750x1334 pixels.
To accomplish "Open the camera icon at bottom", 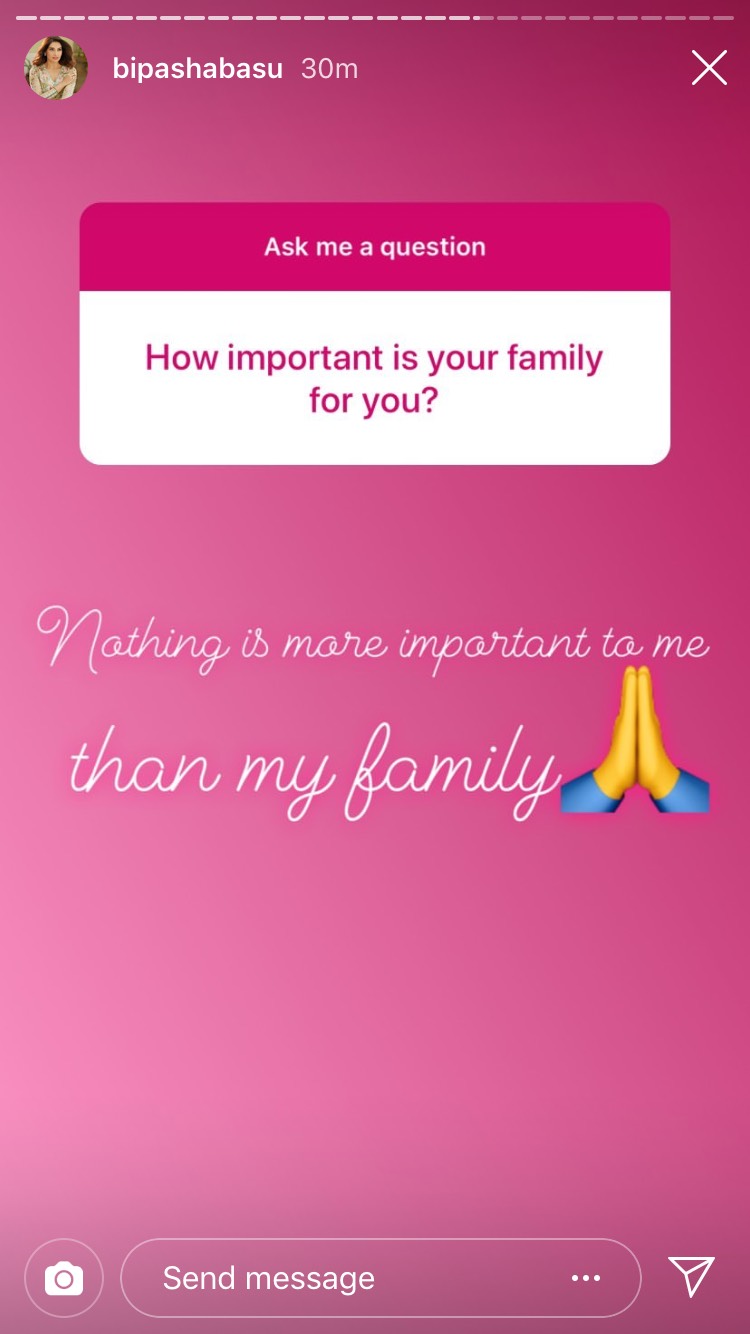I will (x=64, y=1278).
